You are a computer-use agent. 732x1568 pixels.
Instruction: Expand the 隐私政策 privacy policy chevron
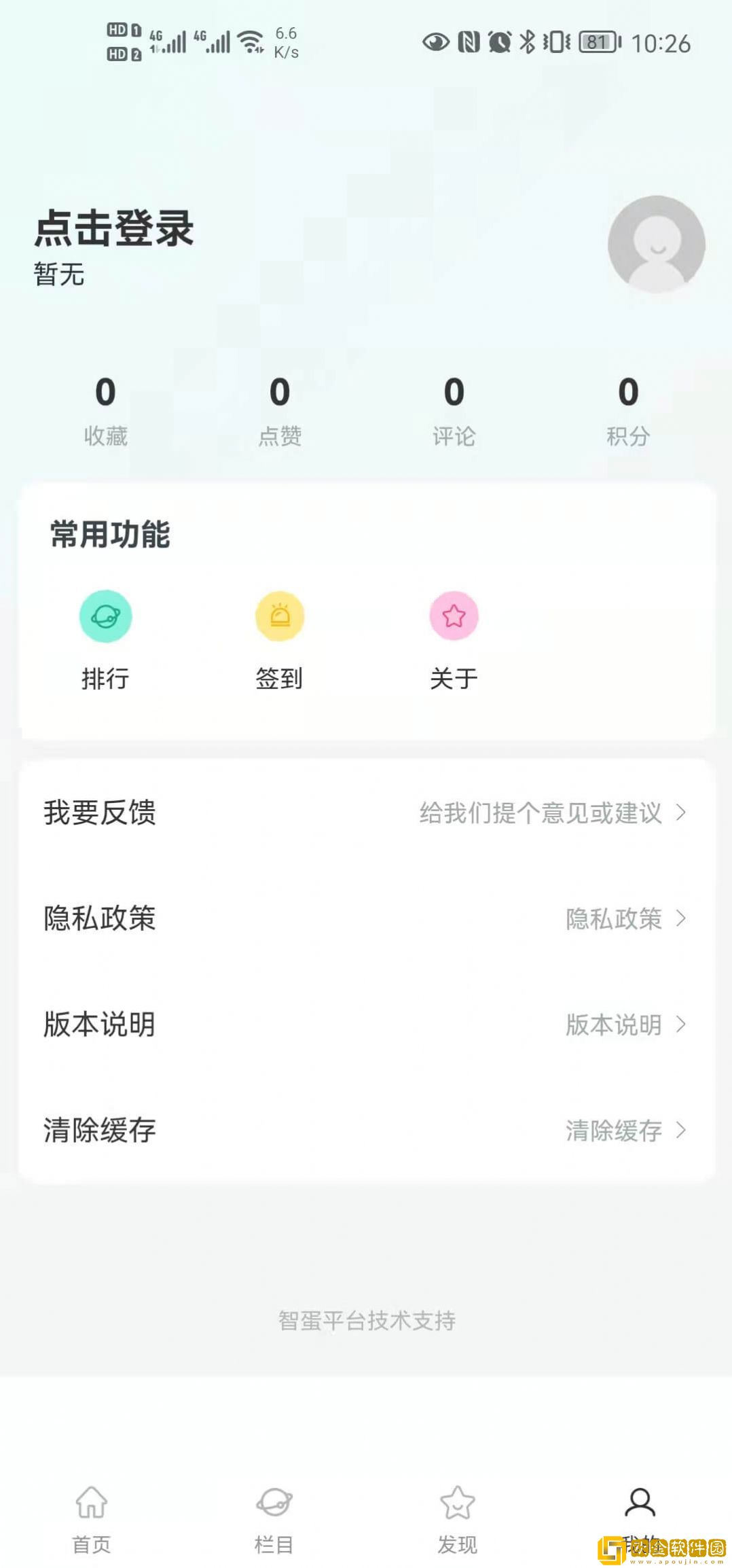[x=681, y=919]
